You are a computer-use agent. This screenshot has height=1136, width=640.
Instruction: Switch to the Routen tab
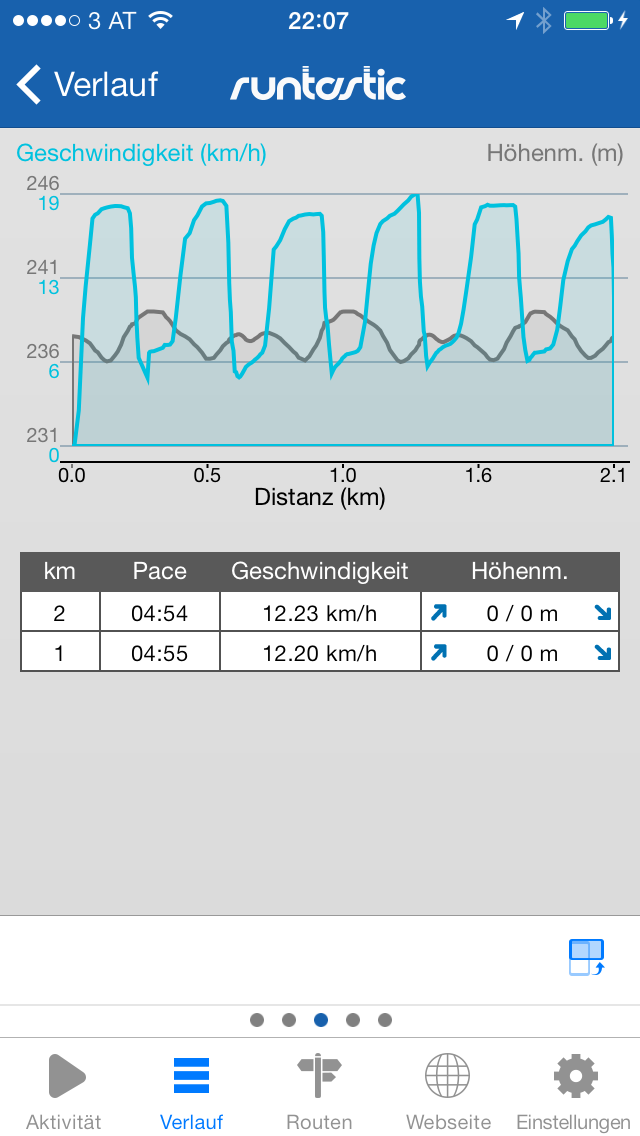tap(319, 1088)
